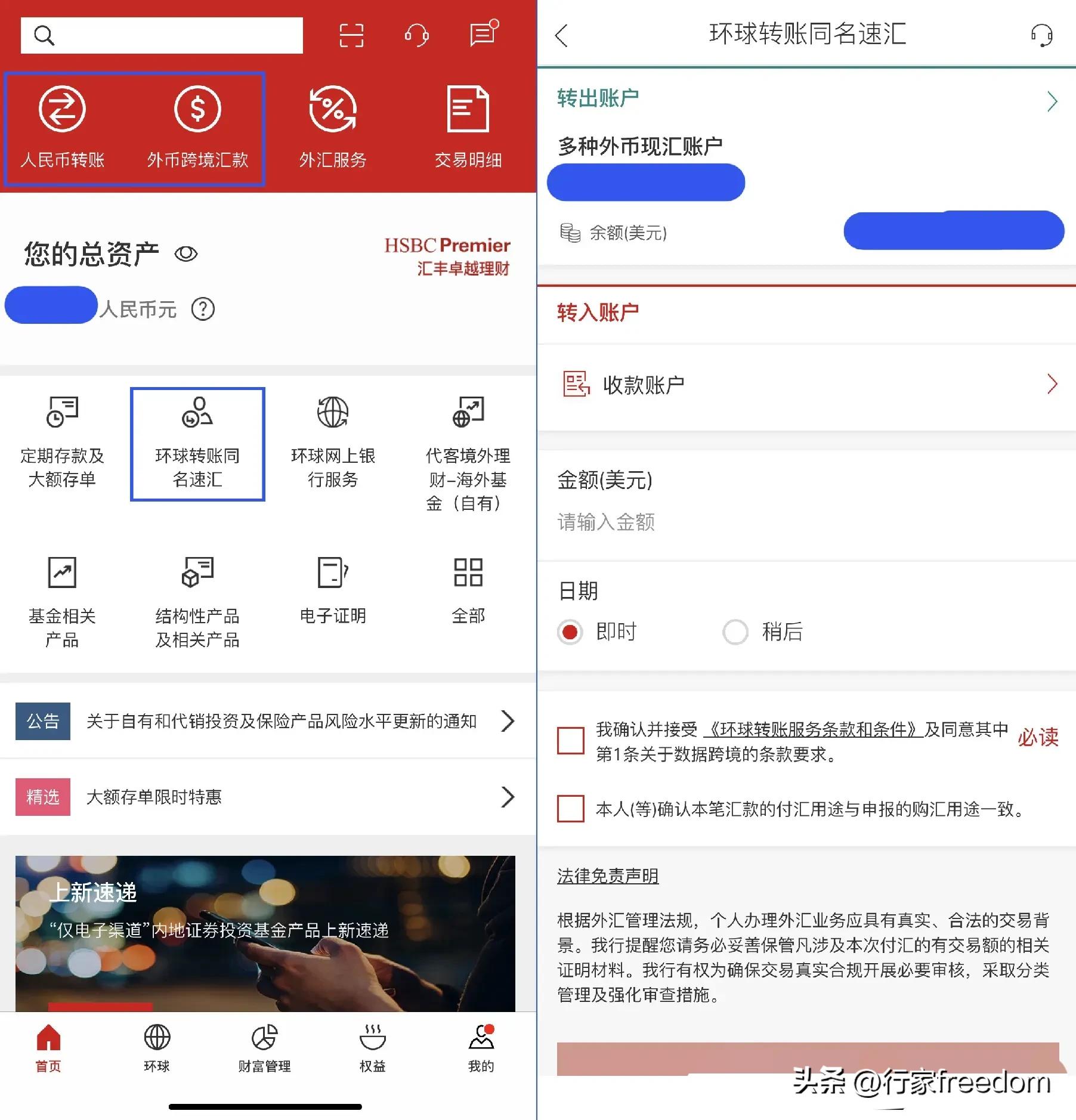Select the 稍后 date option
This screenshot has height=1120, width=1076.
(x=735, y=632)
